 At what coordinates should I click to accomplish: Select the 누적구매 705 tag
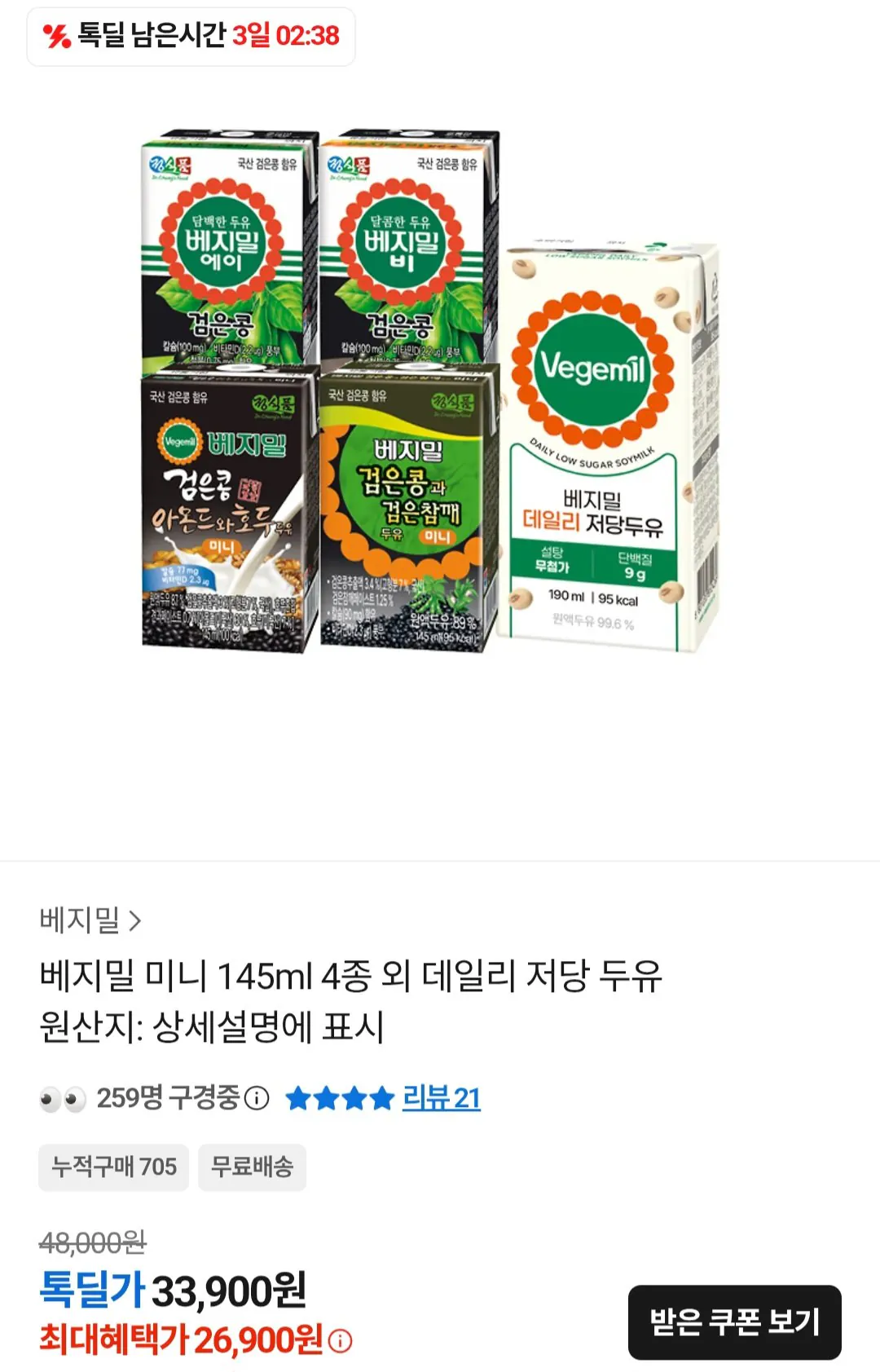pyautogui.click(x=114, y=1168)
